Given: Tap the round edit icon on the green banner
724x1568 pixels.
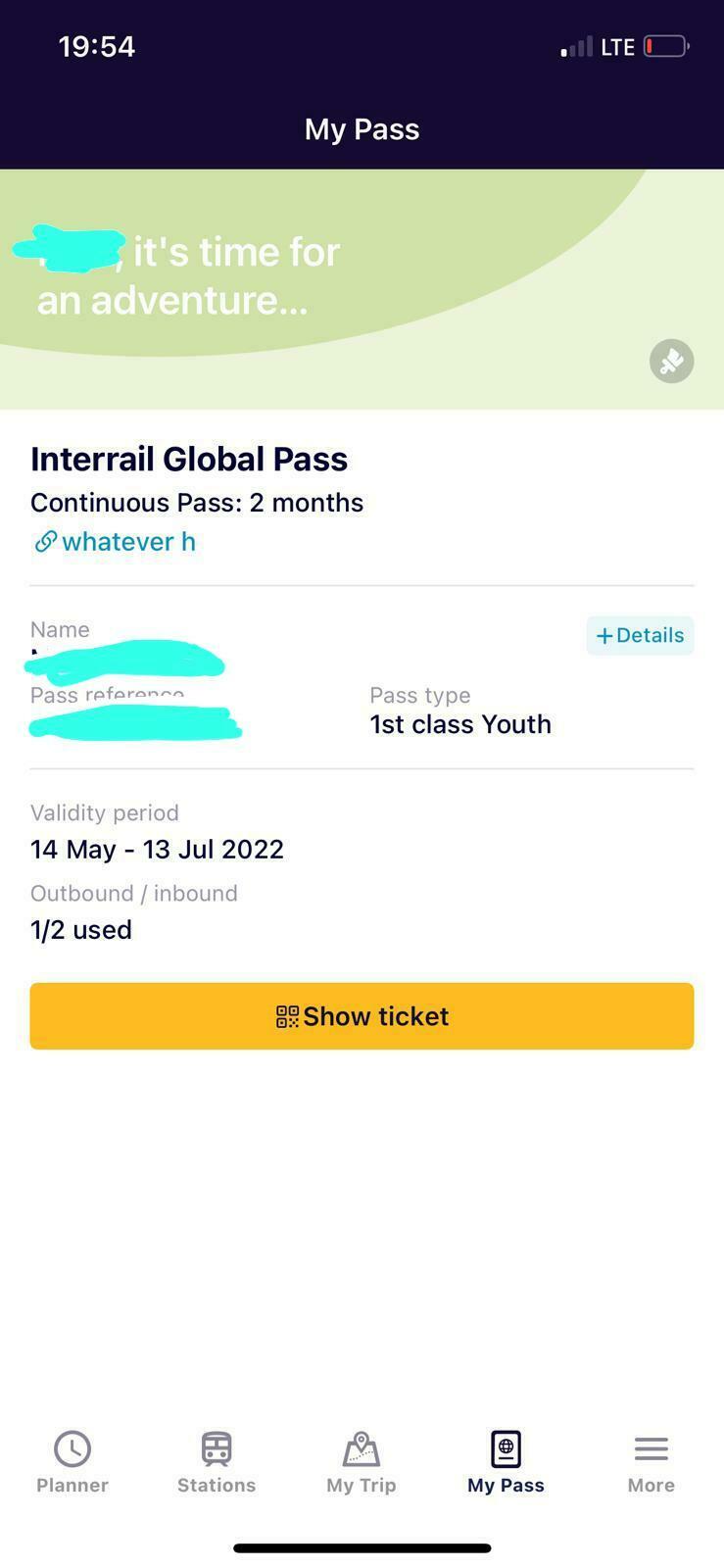Looking at the screenshot, I should pyautogui.click(x=671, y=362).
